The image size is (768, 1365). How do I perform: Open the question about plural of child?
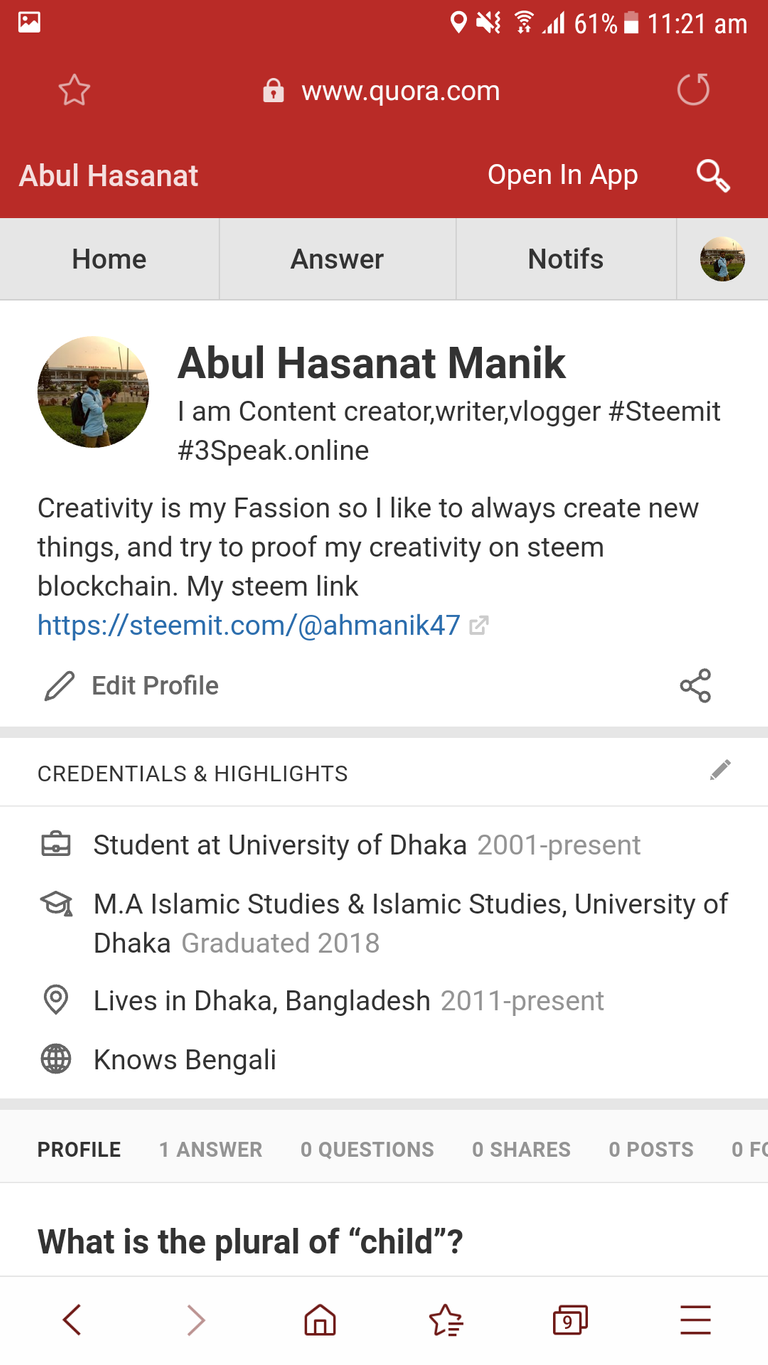250,1242
